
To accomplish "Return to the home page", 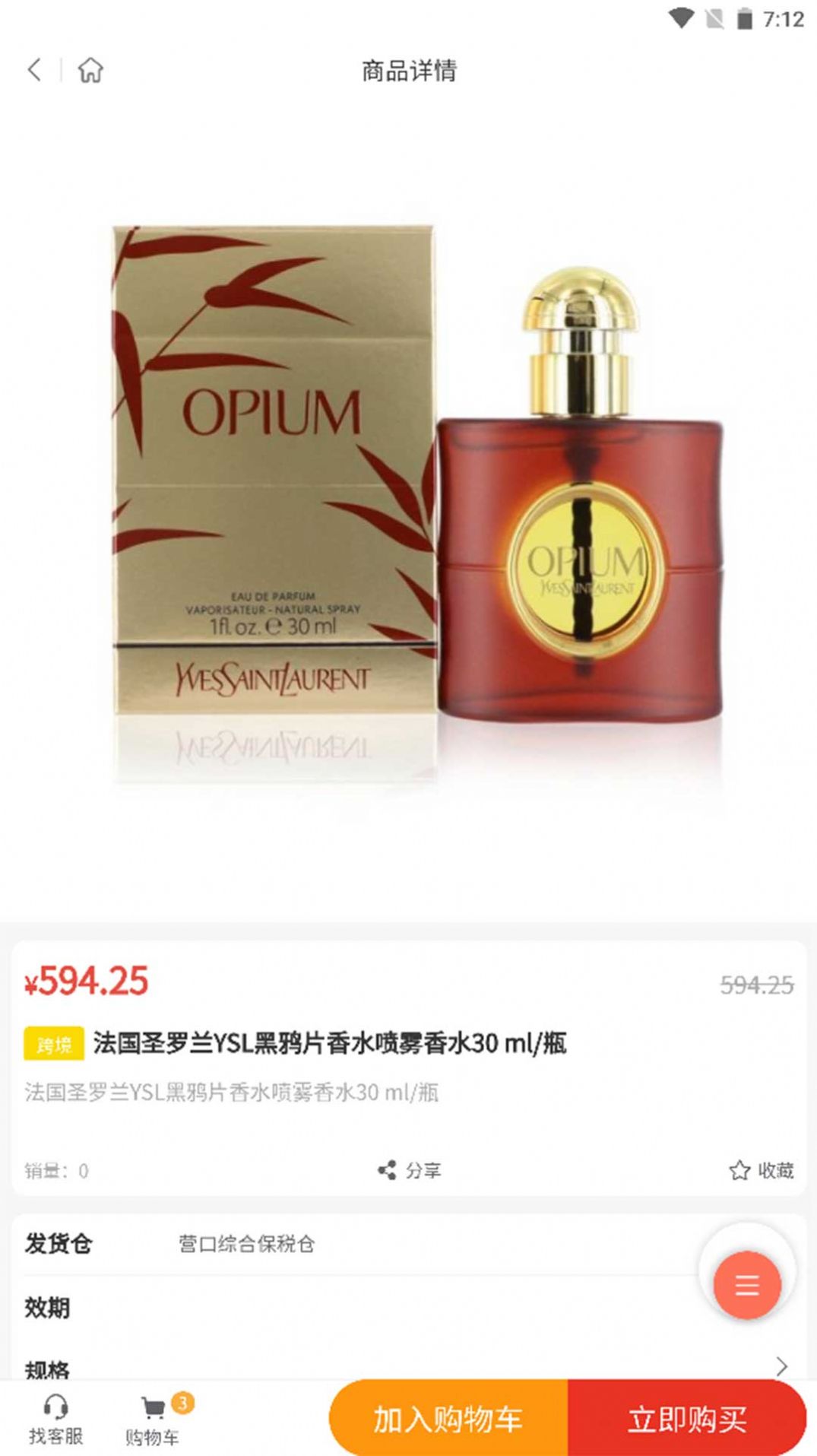I will click(x=90, y=70).
